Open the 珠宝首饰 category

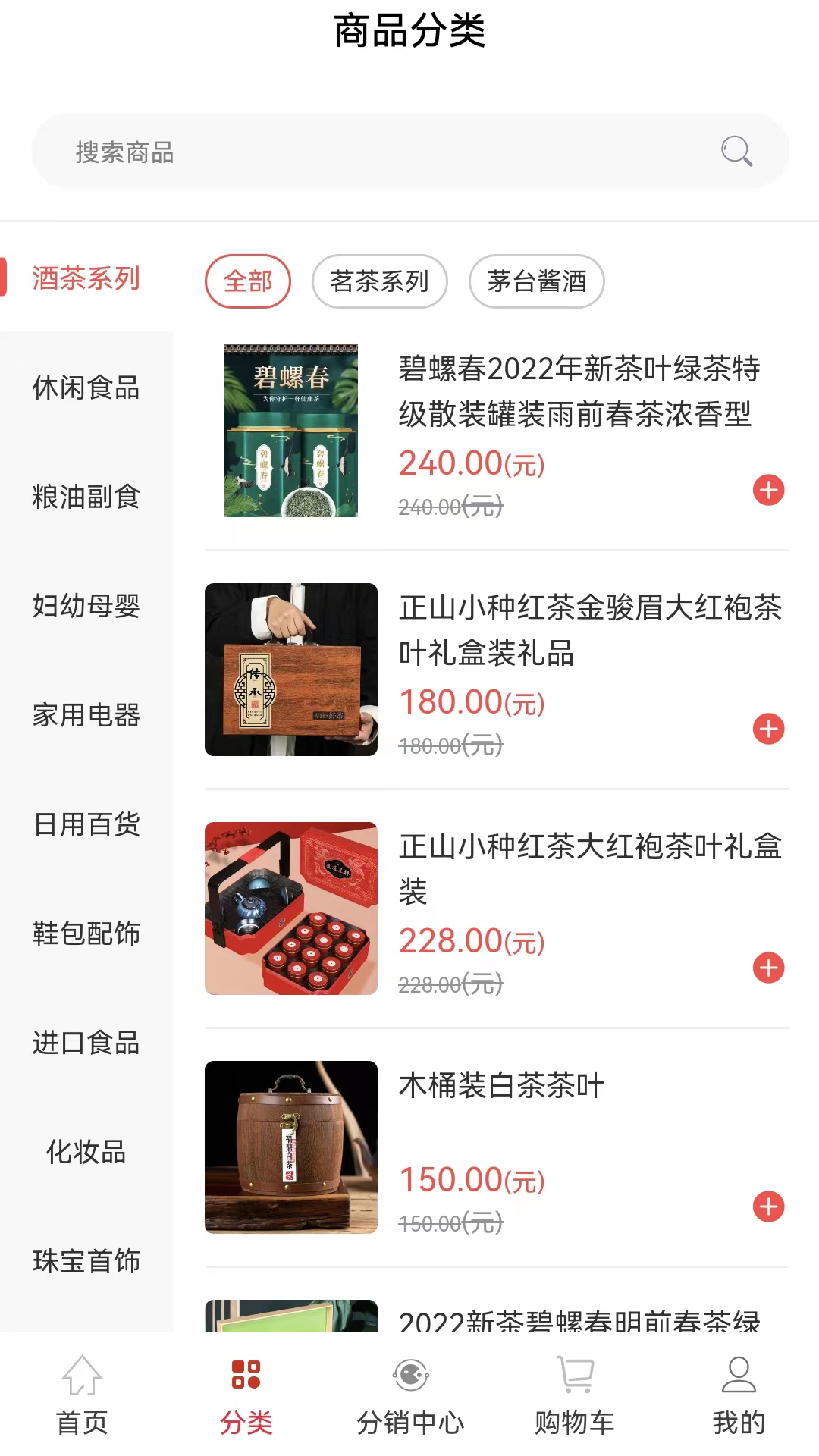pyautogui.click(x=86, y=1262)
